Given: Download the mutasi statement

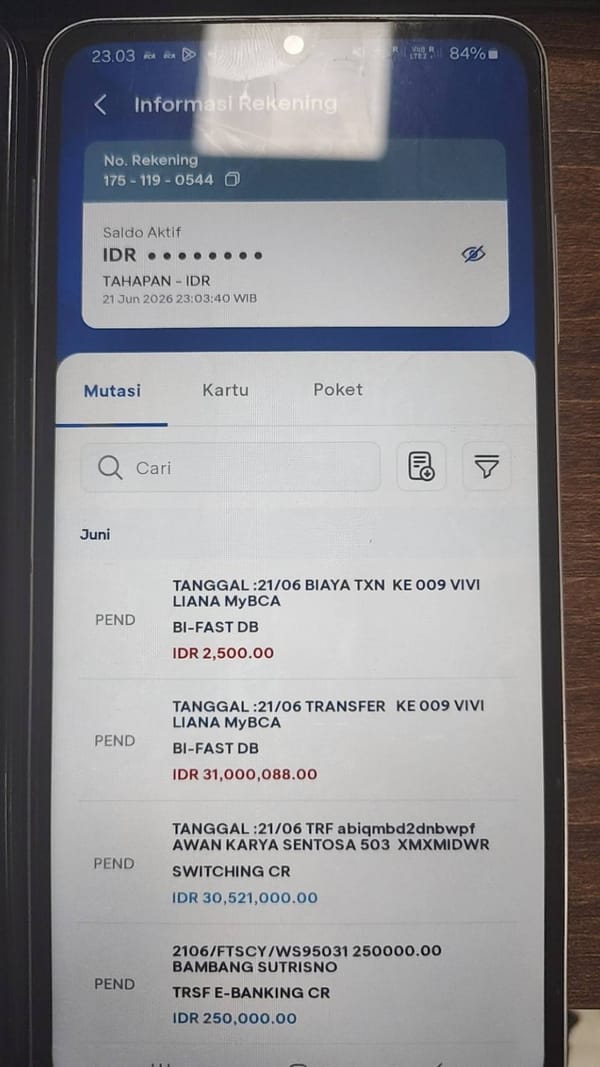Looking at the screenshot, I should [x=421, y=467].
